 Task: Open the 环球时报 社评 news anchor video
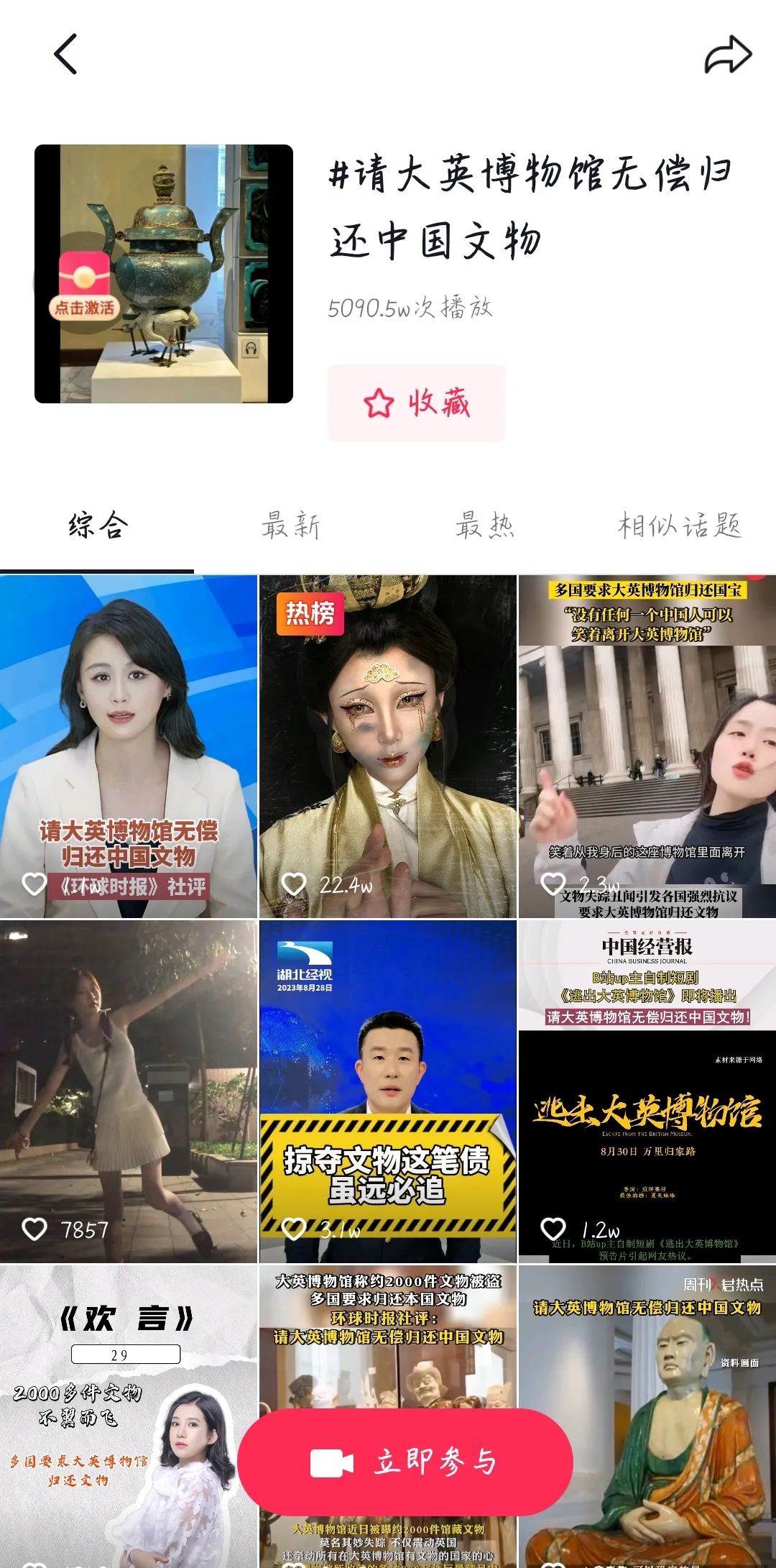coord(129,746)
